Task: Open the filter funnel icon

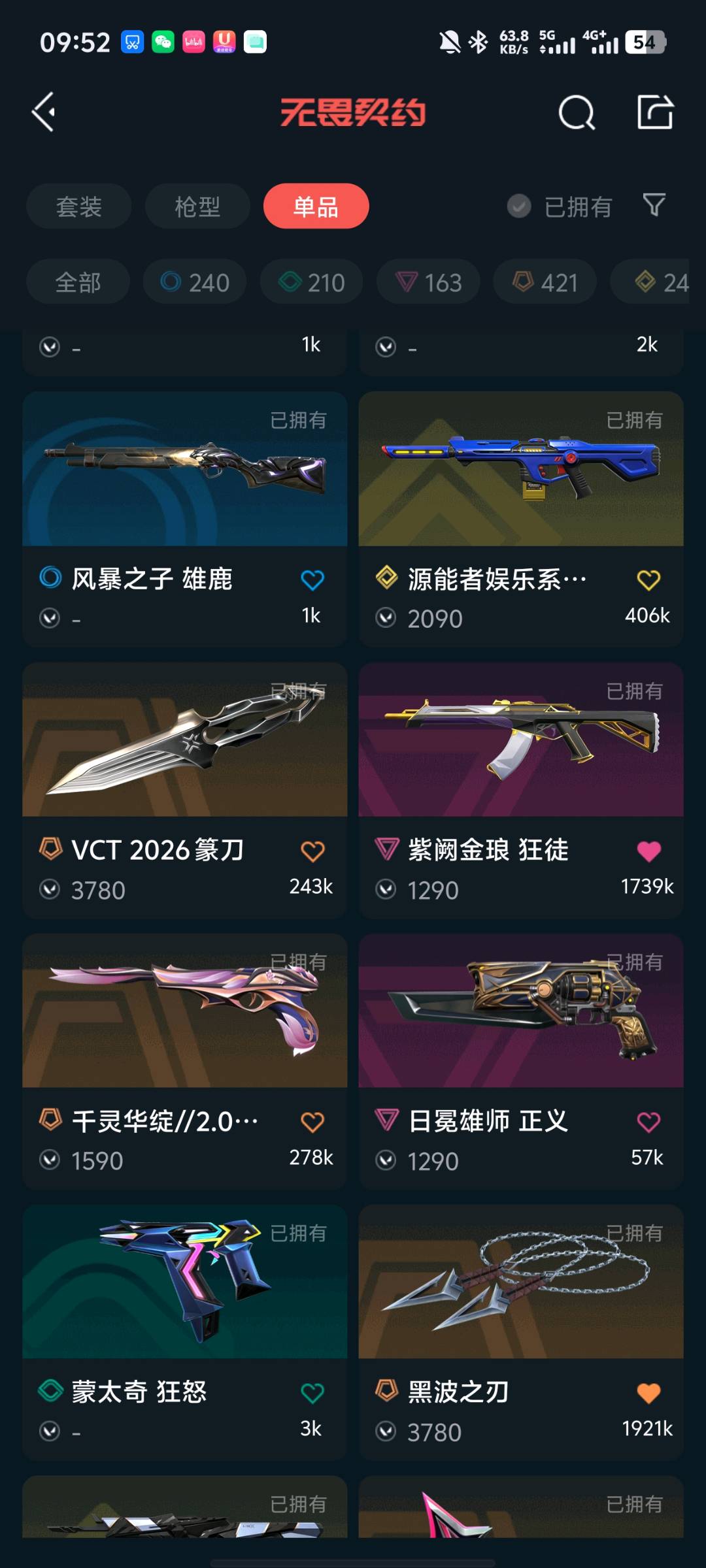Action: (x=654, y=206)
